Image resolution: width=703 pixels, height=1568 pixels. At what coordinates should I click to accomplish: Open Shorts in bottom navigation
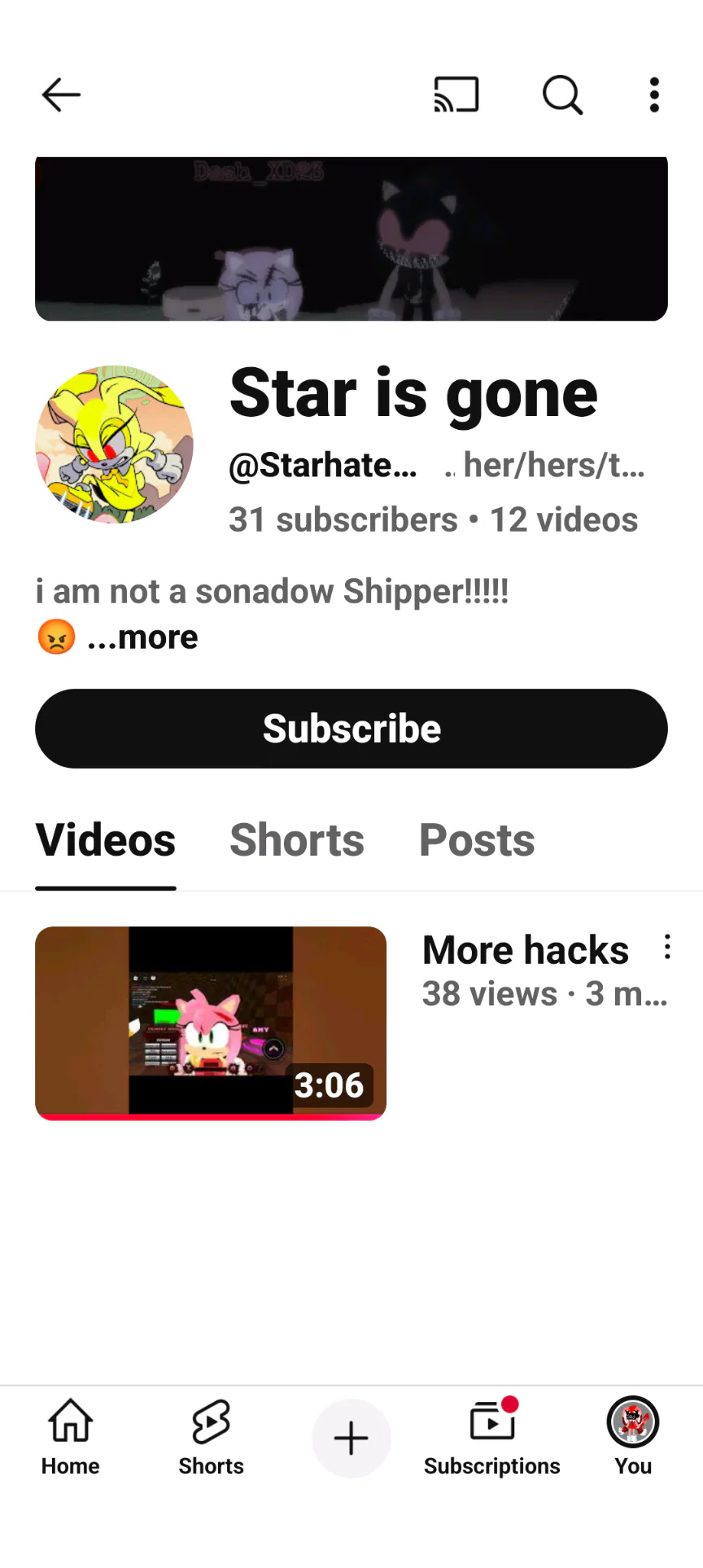tap(211, 1438)
